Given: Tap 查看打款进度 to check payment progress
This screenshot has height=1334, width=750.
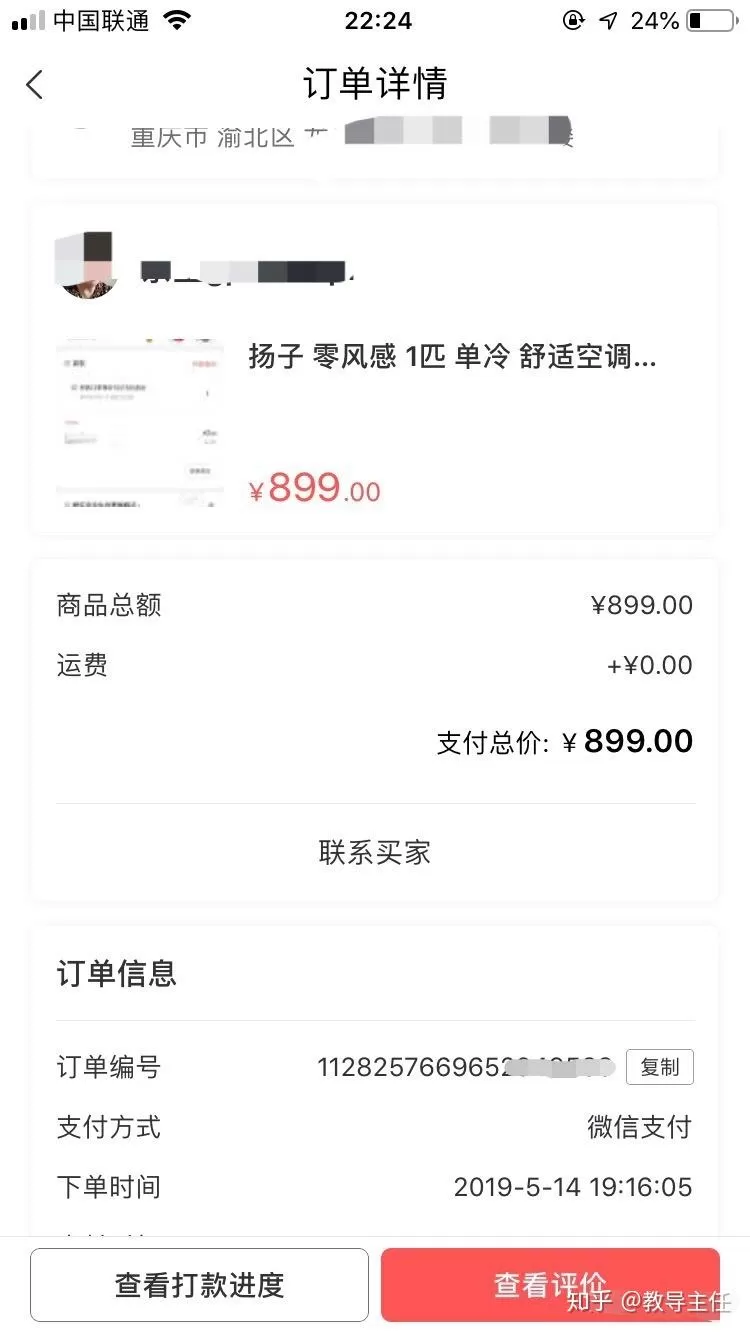Looking at the screenshot, I should pyautogui.click(x=200, y=1285).
